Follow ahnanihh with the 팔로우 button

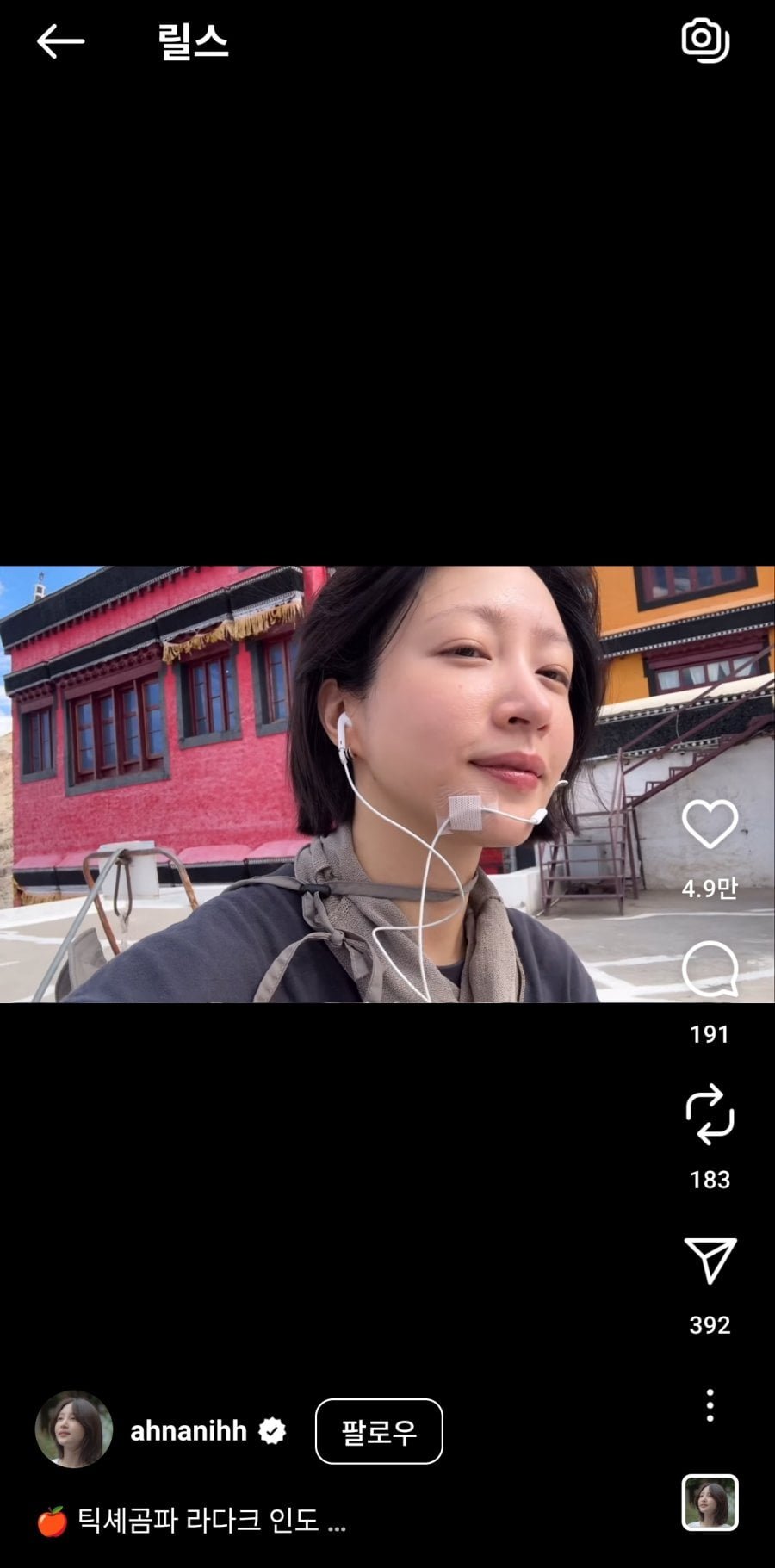pos(379,1431)
